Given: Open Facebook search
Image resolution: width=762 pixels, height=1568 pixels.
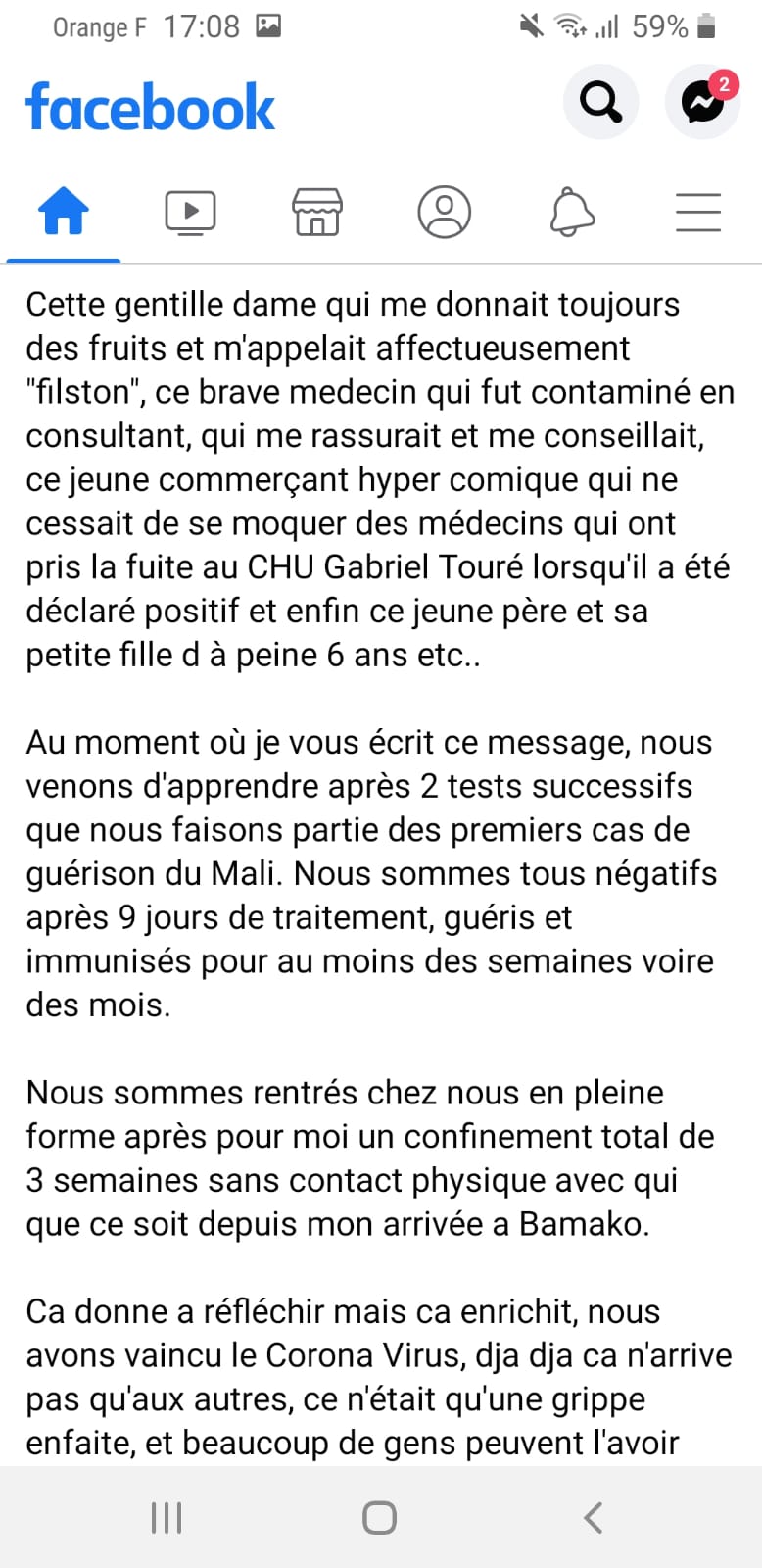Looking at the screenshot, I should tap(600, 101).
